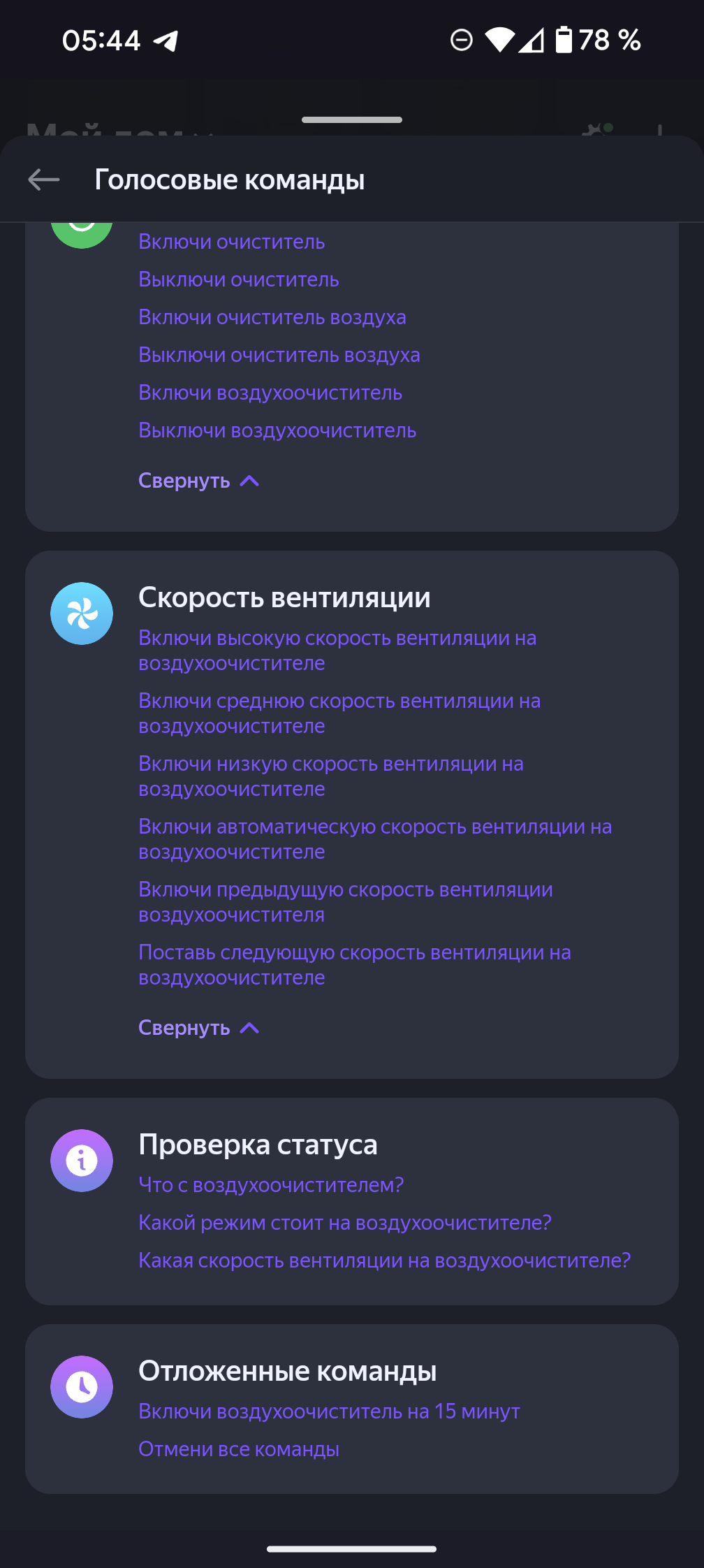Tap the 'Что с воздухоочистителем?' command
704x1568 pixels.
click(x=271, y=1185)
